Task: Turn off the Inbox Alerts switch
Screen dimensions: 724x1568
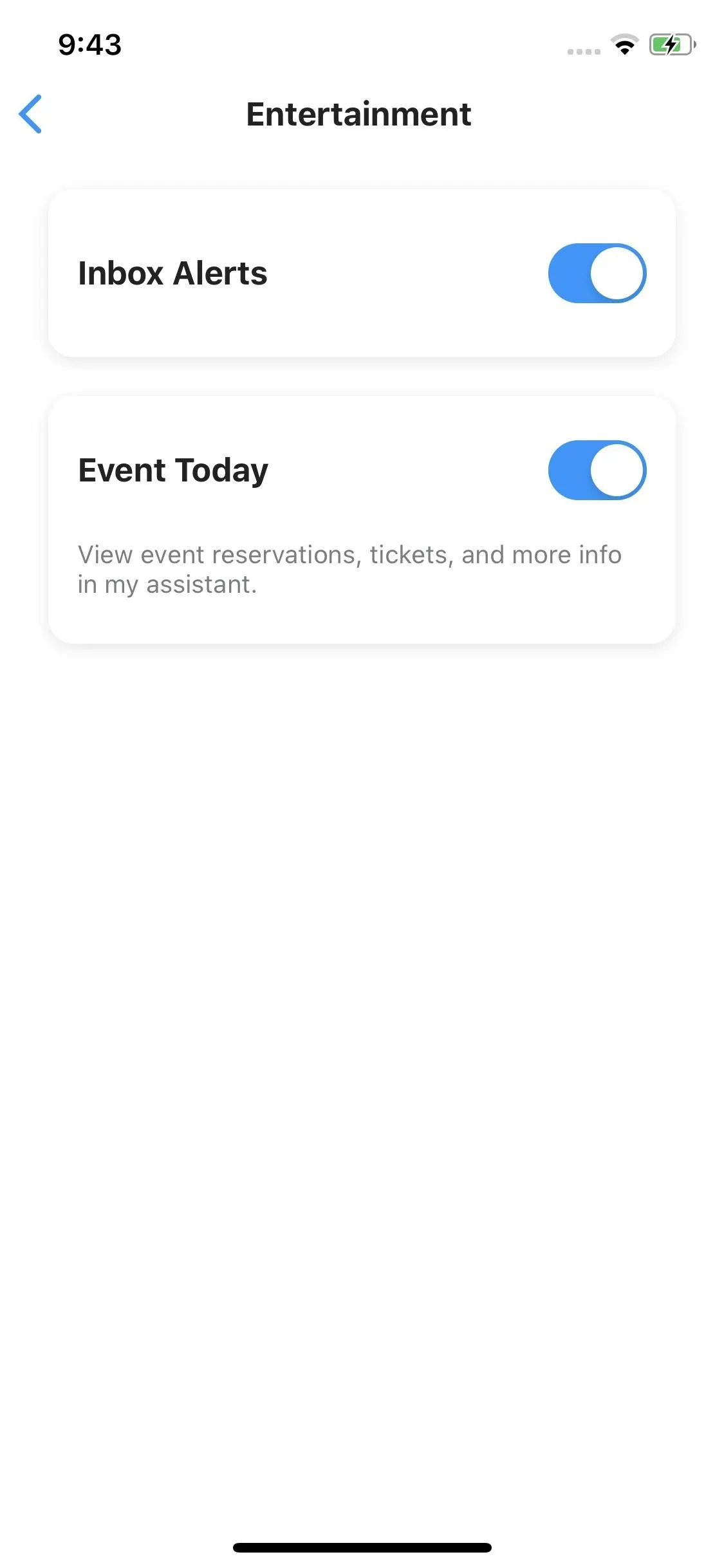Action: tap(597, 273)
